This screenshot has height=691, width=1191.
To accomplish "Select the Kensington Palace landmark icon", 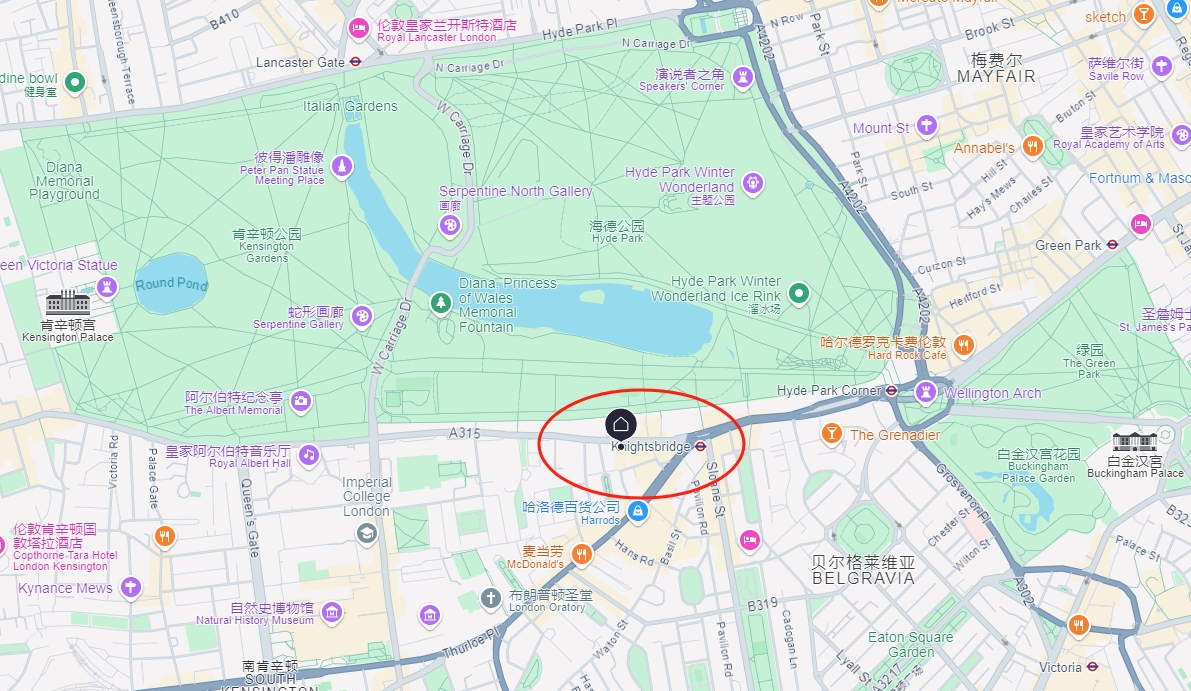I will [x=68, y=302].
